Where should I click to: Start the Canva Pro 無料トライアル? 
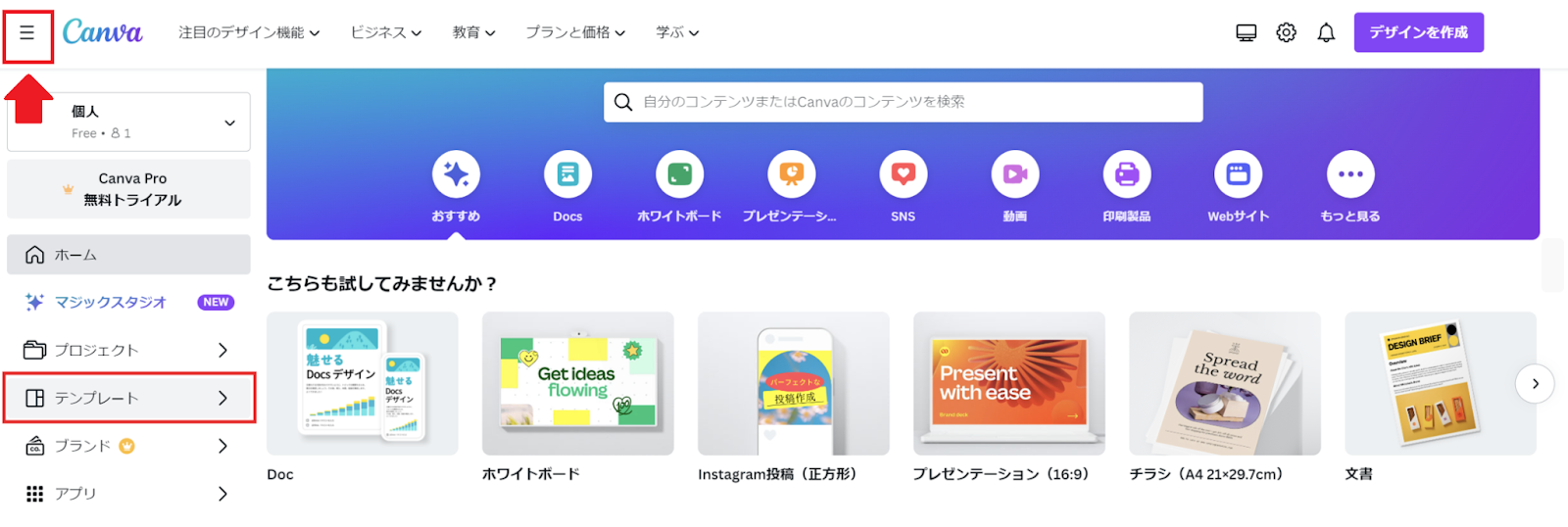click(x=128, y=189)
